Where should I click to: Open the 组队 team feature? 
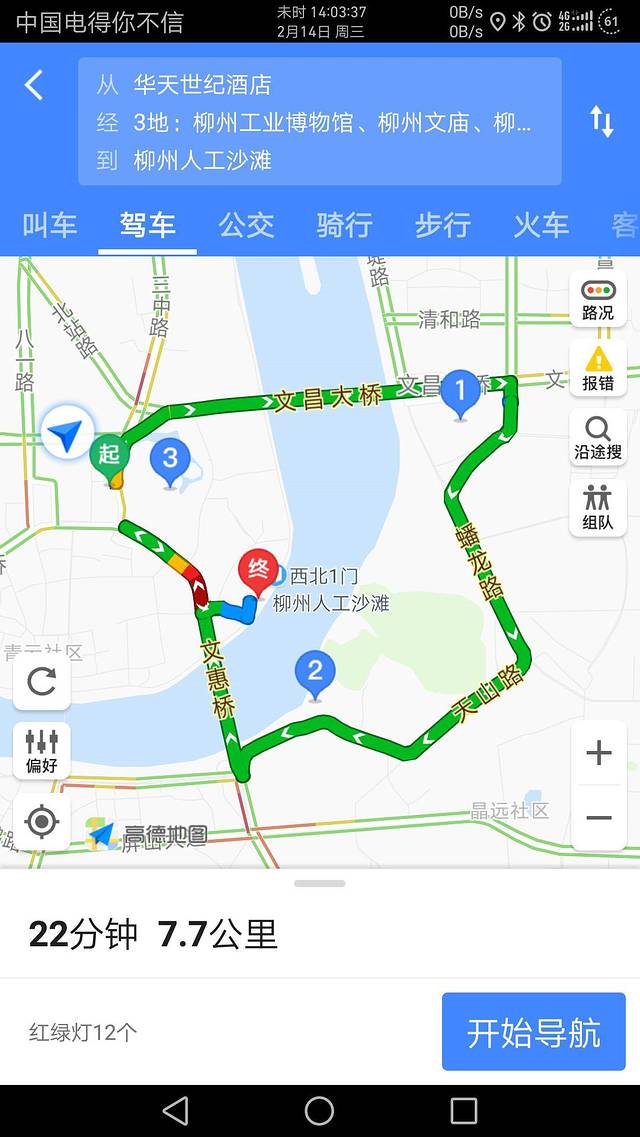598,508
